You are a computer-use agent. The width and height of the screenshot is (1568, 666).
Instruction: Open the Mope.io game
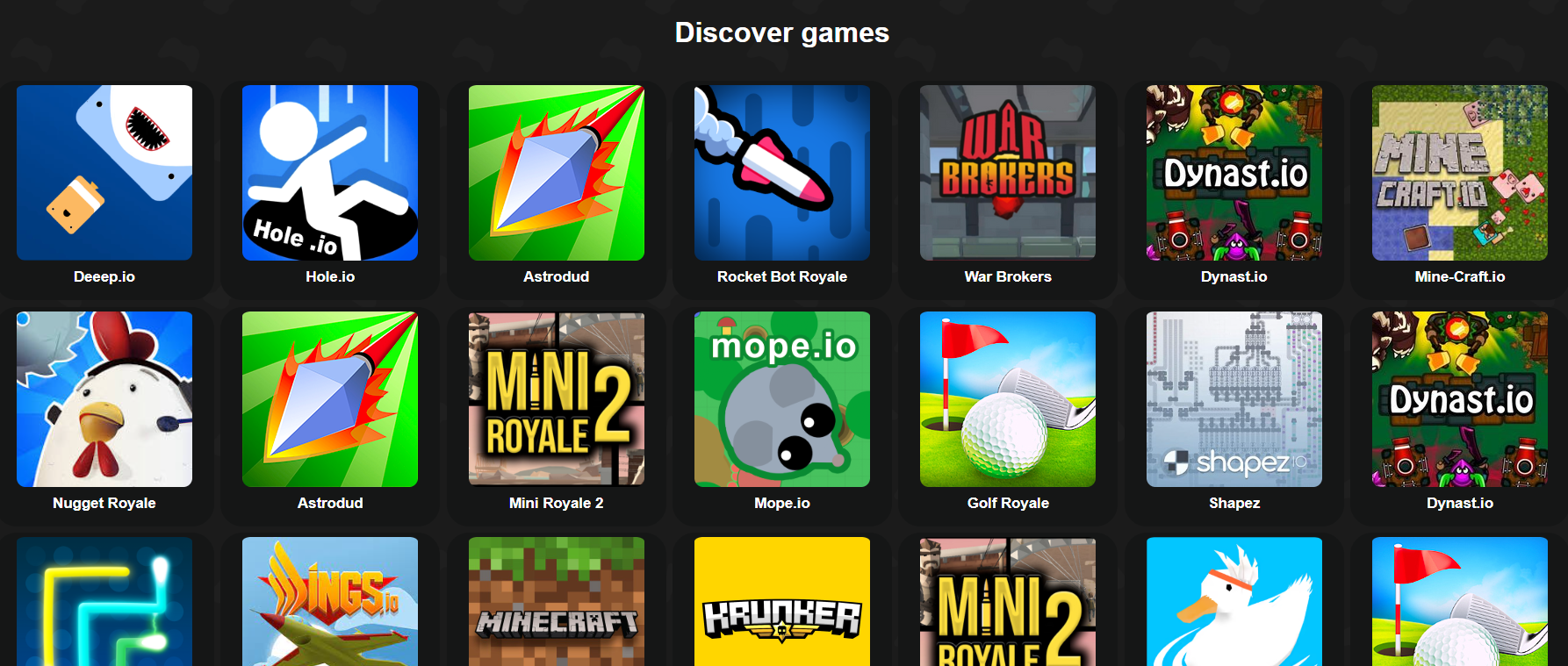pos(782,399)
